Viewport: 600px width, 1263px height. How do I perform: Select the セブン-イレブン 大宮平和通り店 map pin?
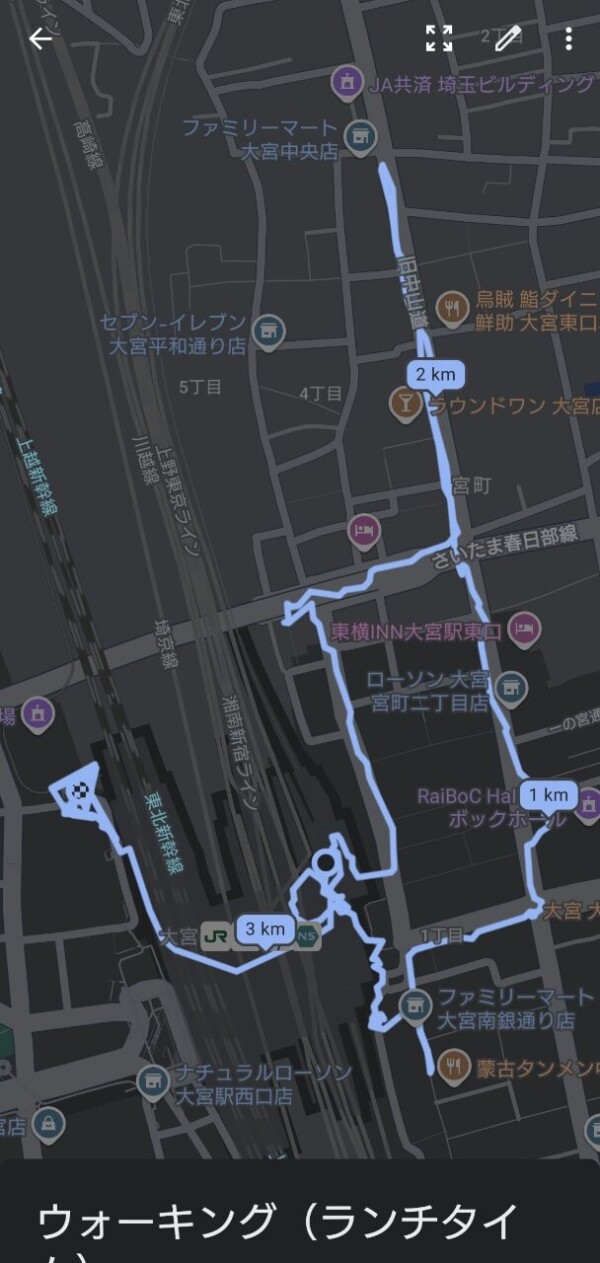click(x=268, y=330)
